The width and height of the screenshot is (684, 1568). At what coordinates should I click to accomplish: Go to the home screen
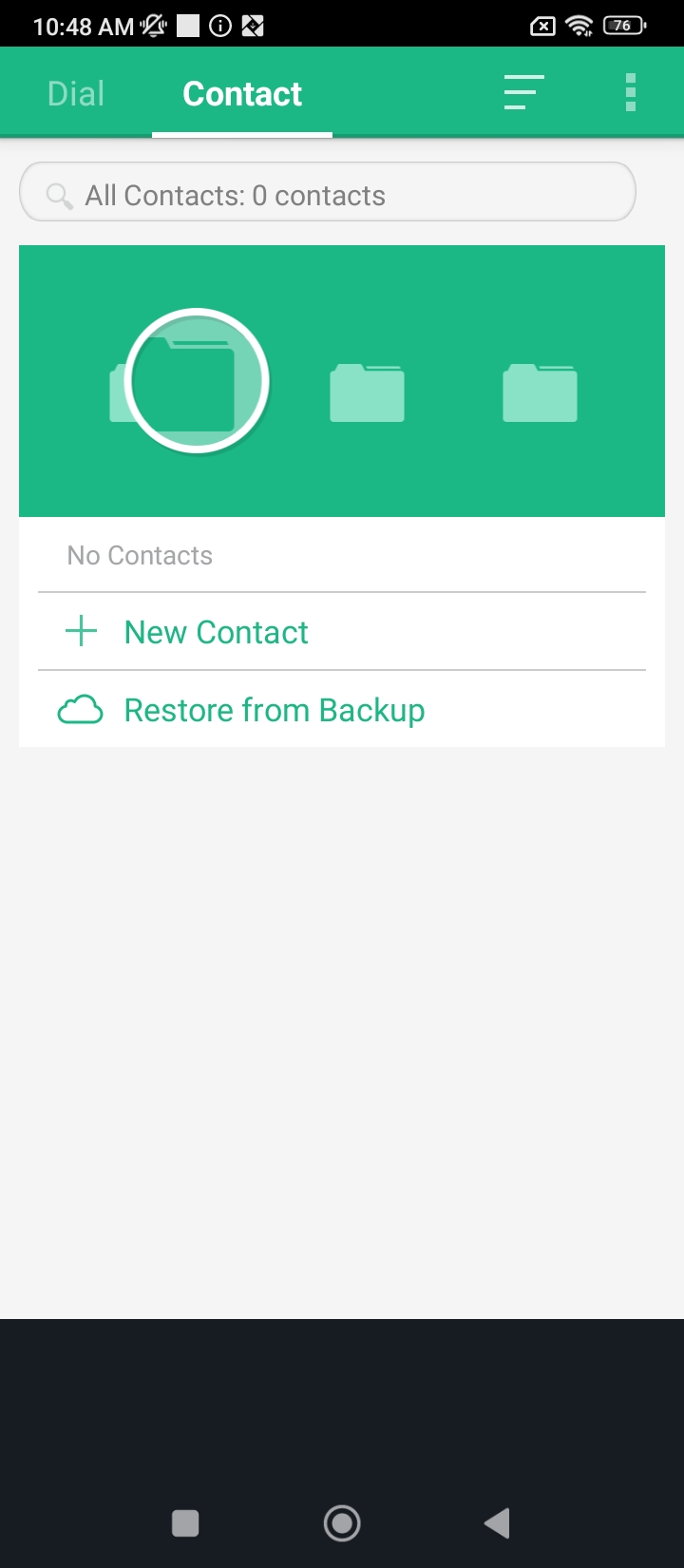click(x=342, y=1522)
